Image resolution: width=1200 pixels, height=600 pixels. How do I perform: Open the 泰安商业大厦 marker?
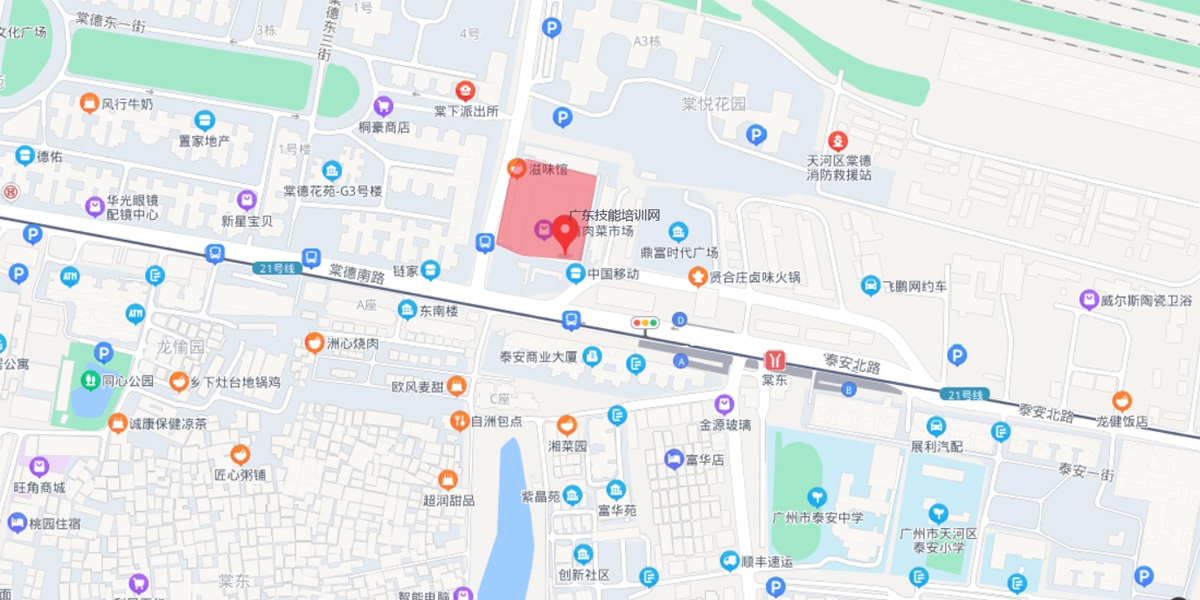(593, 356)
